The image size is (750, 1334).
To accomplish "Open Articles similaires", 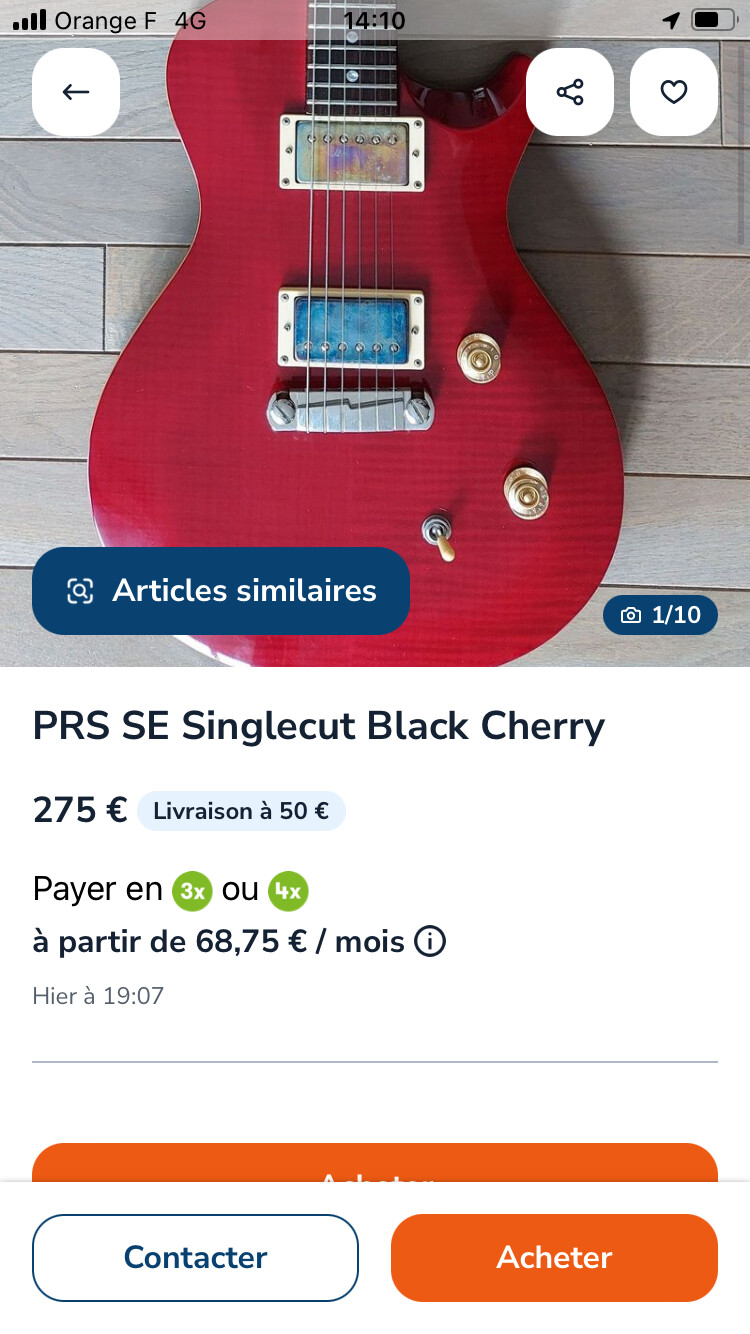I will pos(221,590).
